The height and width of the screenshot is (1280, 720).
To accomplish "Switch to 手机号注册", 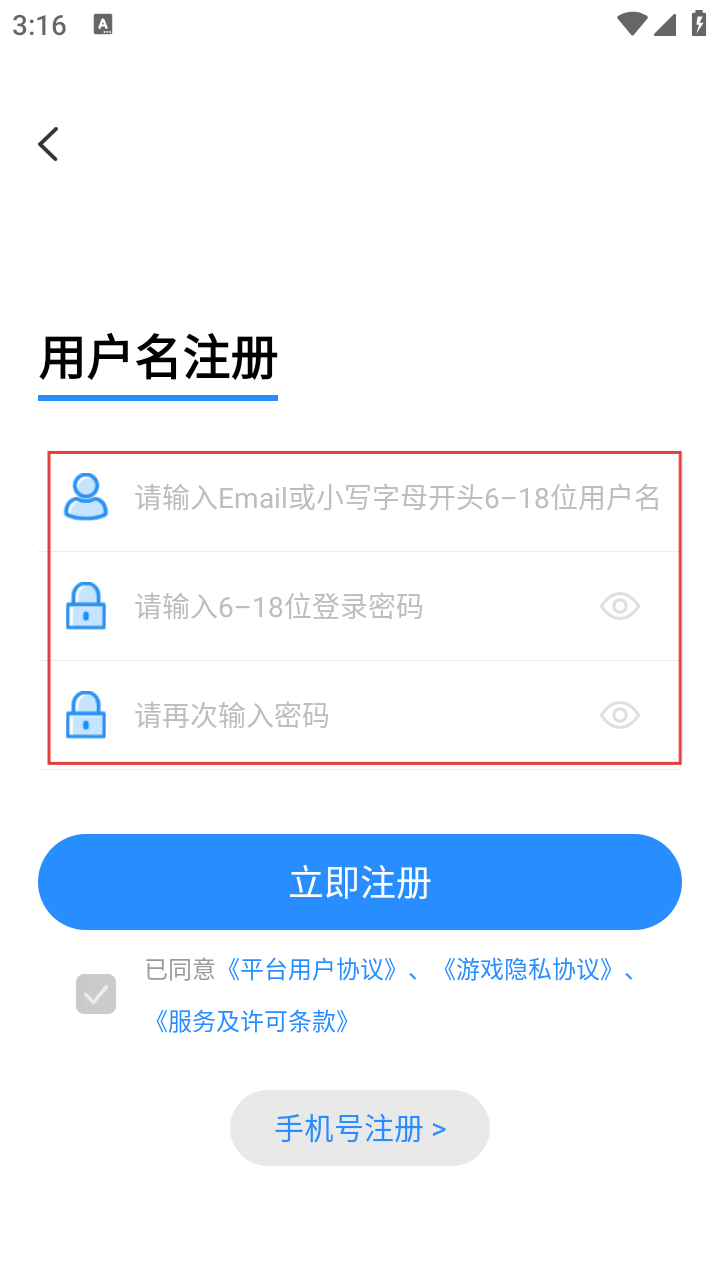I will (360, 1128).
